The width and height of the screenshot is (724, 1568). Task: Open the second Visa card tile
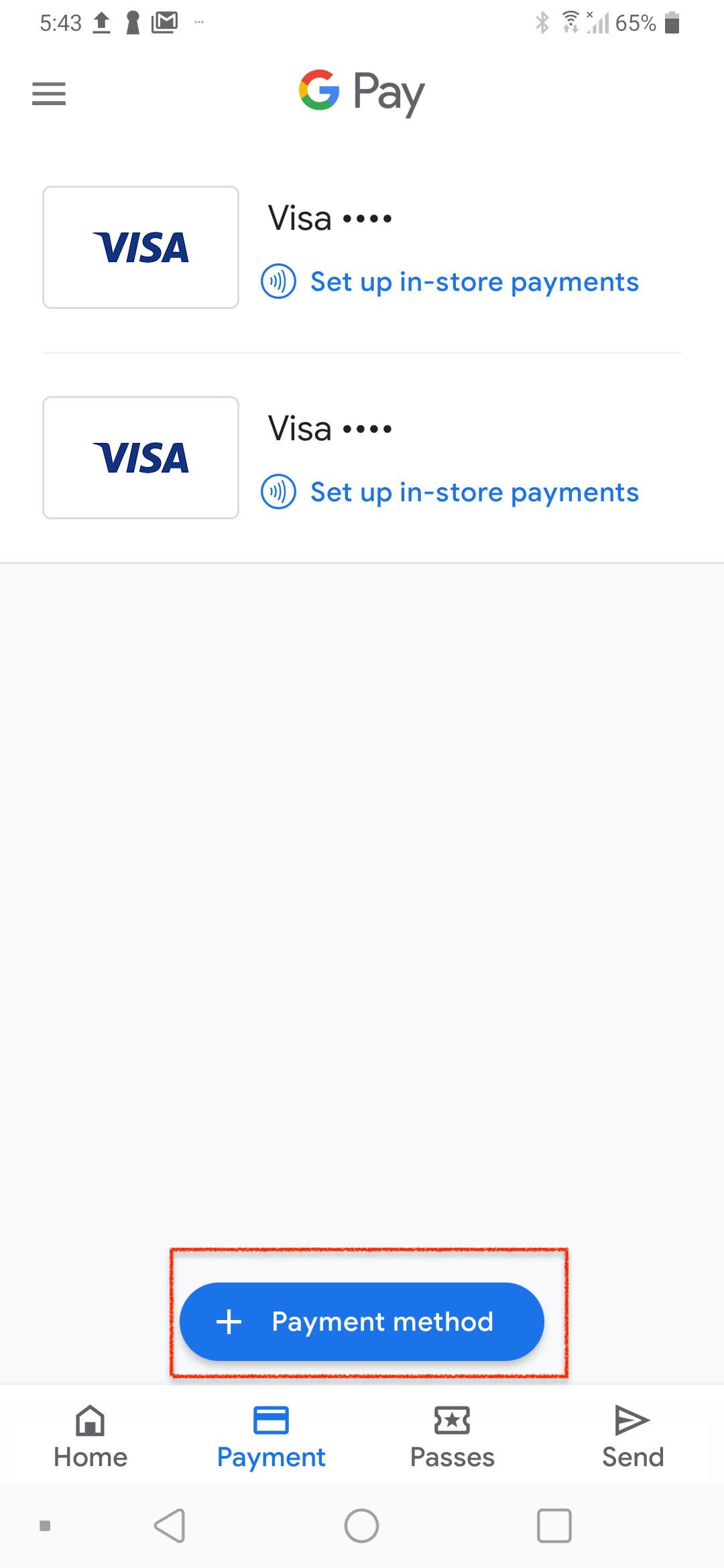pos(141,458)
